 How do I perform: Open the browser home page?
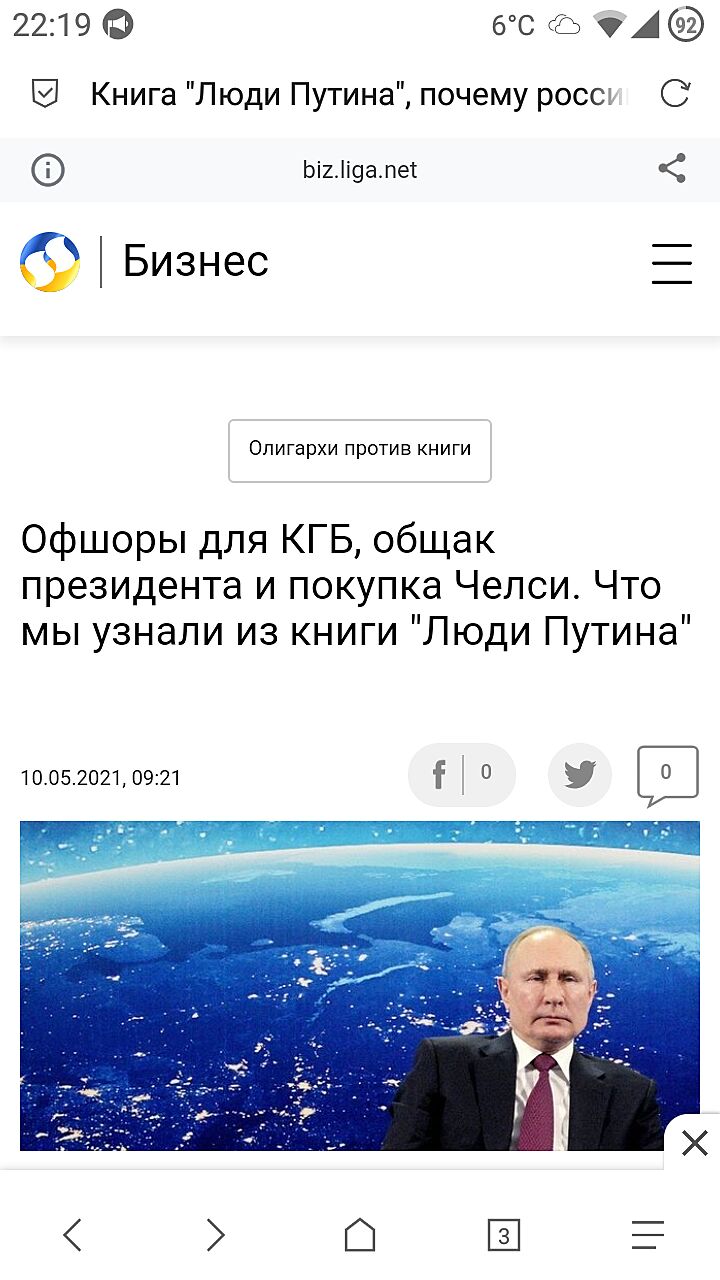pos(360,1235)
